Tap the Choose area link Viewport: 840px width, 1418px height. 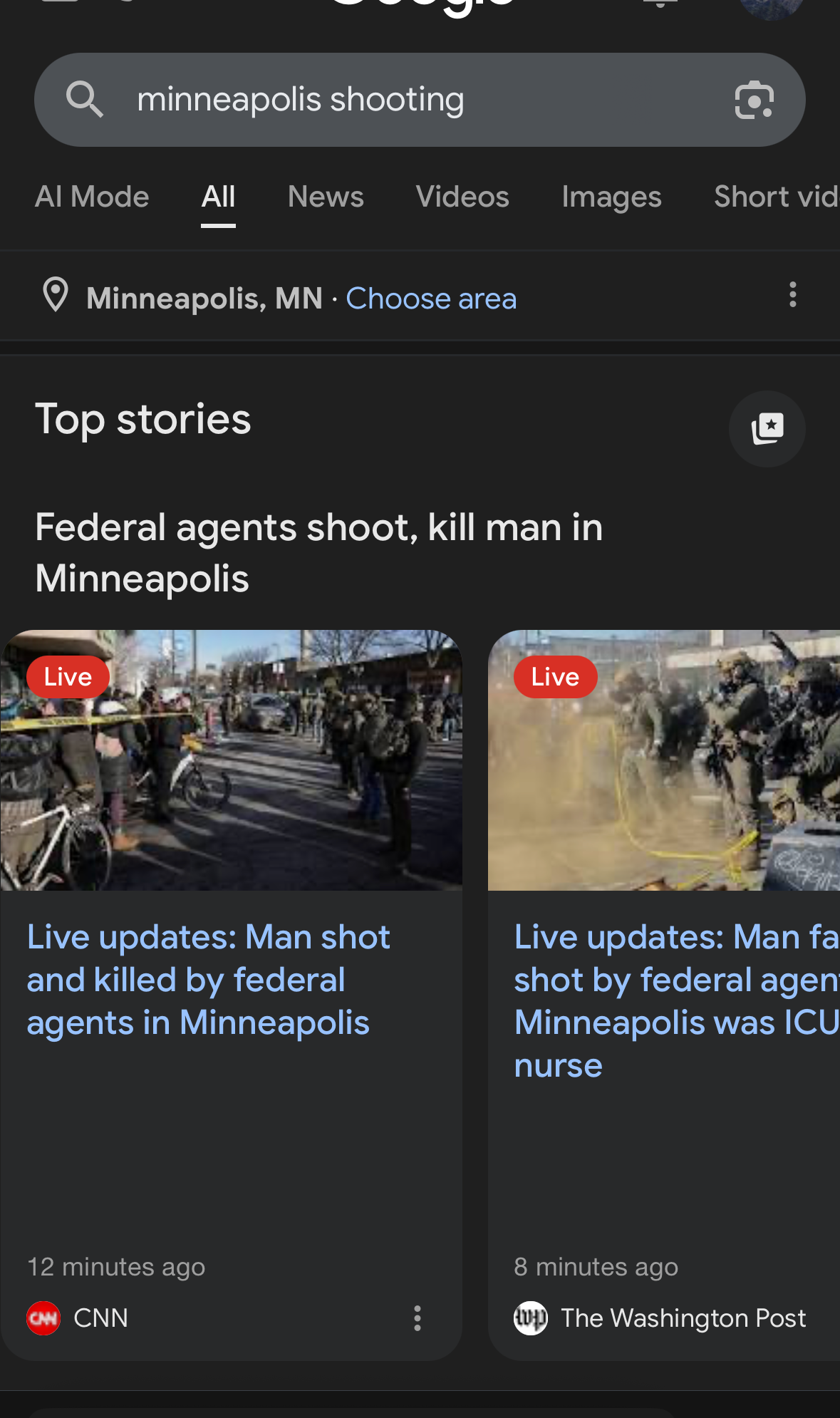tap(431, 299)
